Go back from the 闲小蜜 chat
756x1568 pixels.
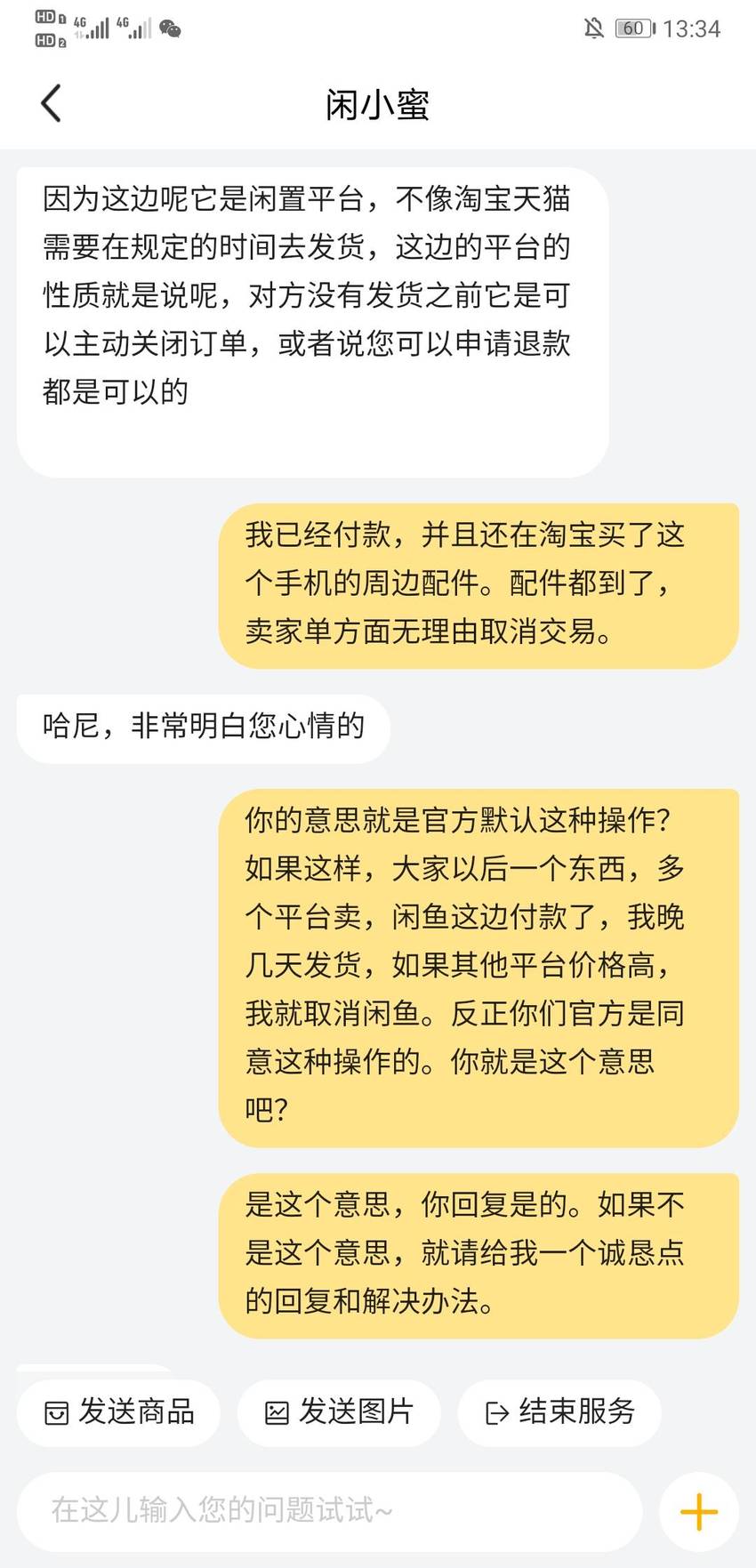coord(52,103)
